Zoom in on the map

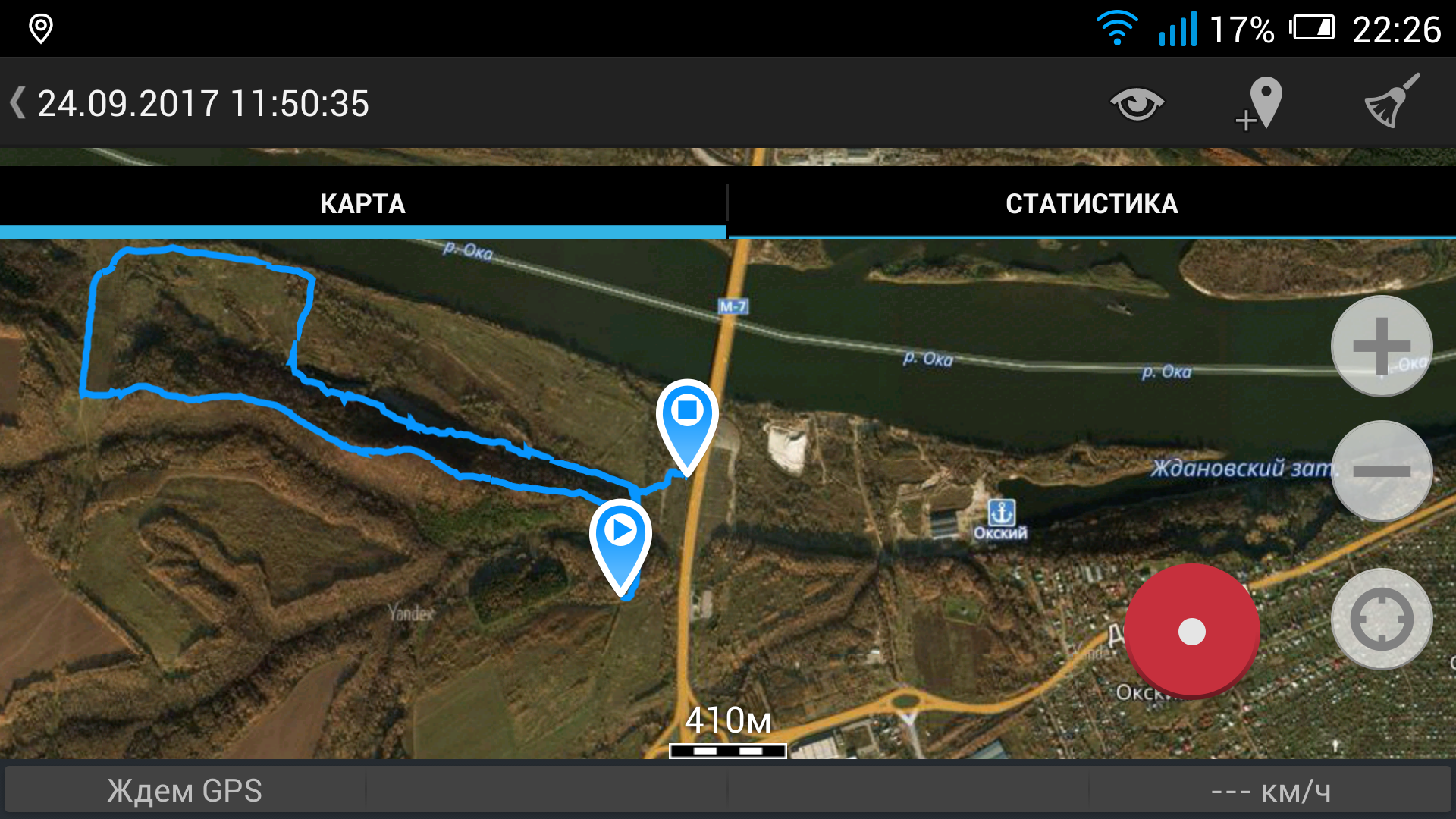[1381, 346]
